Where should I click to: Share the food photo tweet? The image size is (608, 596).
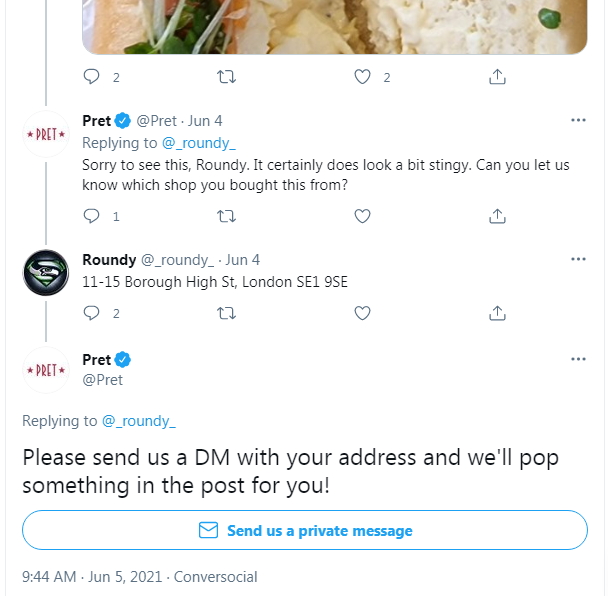497,77
